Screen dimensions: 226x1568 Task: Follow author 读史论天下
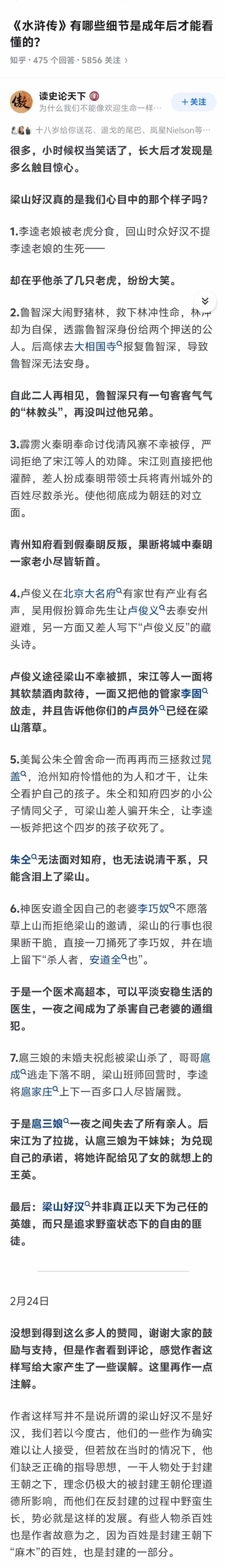(194, 102)
